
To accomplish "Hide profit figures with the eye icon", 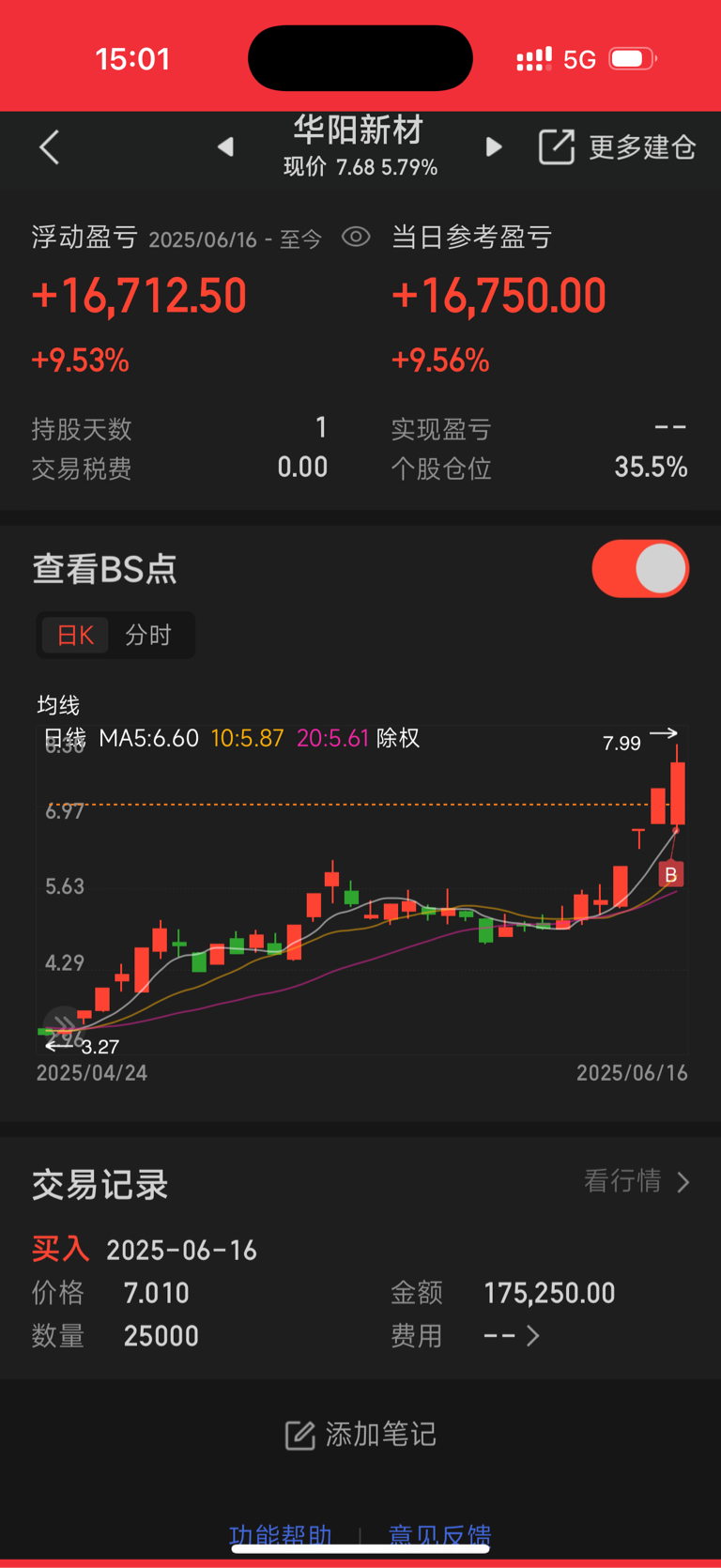I will click(x=356, y=237).
